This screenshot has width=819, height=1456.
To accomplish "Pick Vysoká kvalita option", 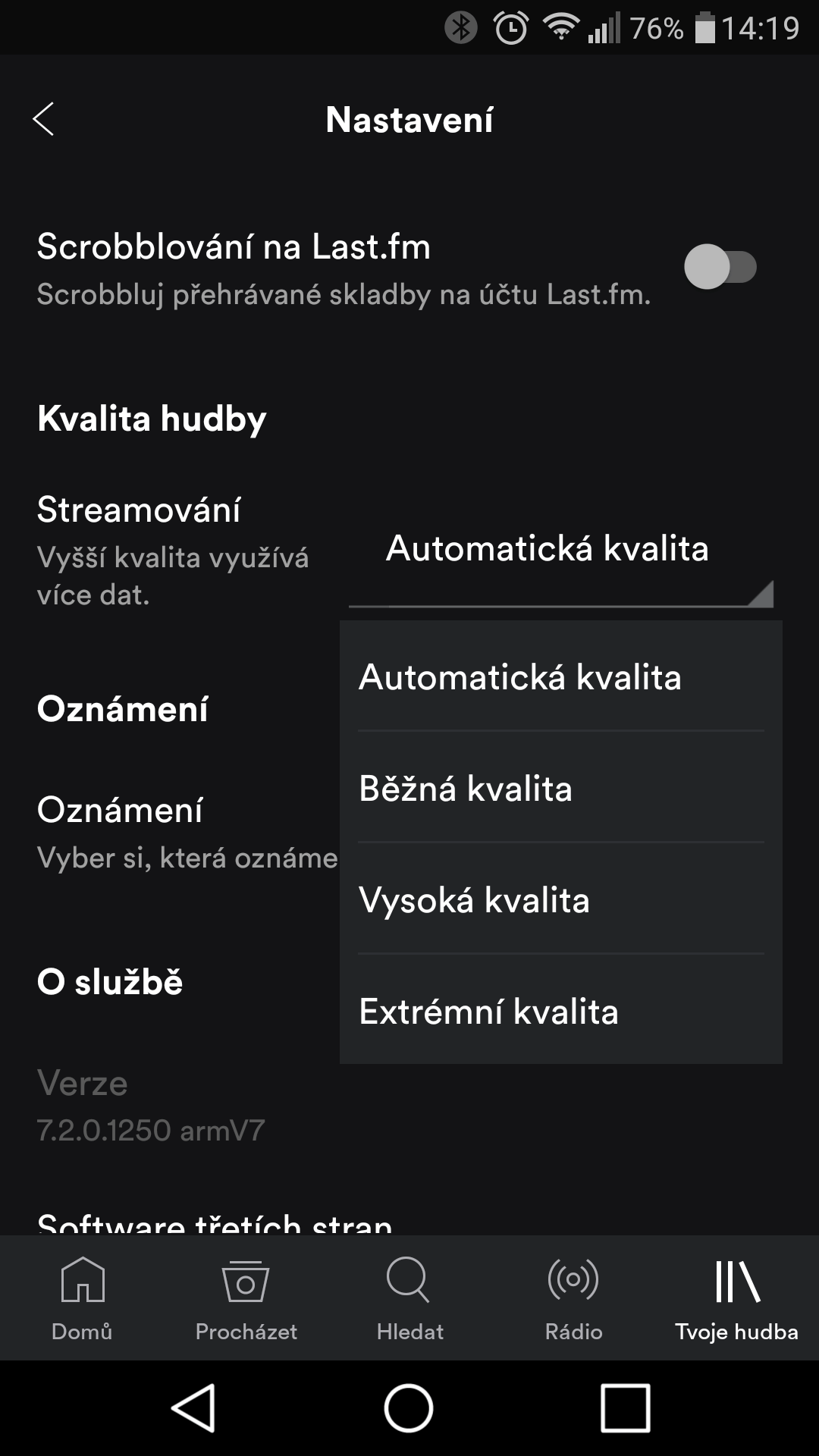I will point(561,899).
